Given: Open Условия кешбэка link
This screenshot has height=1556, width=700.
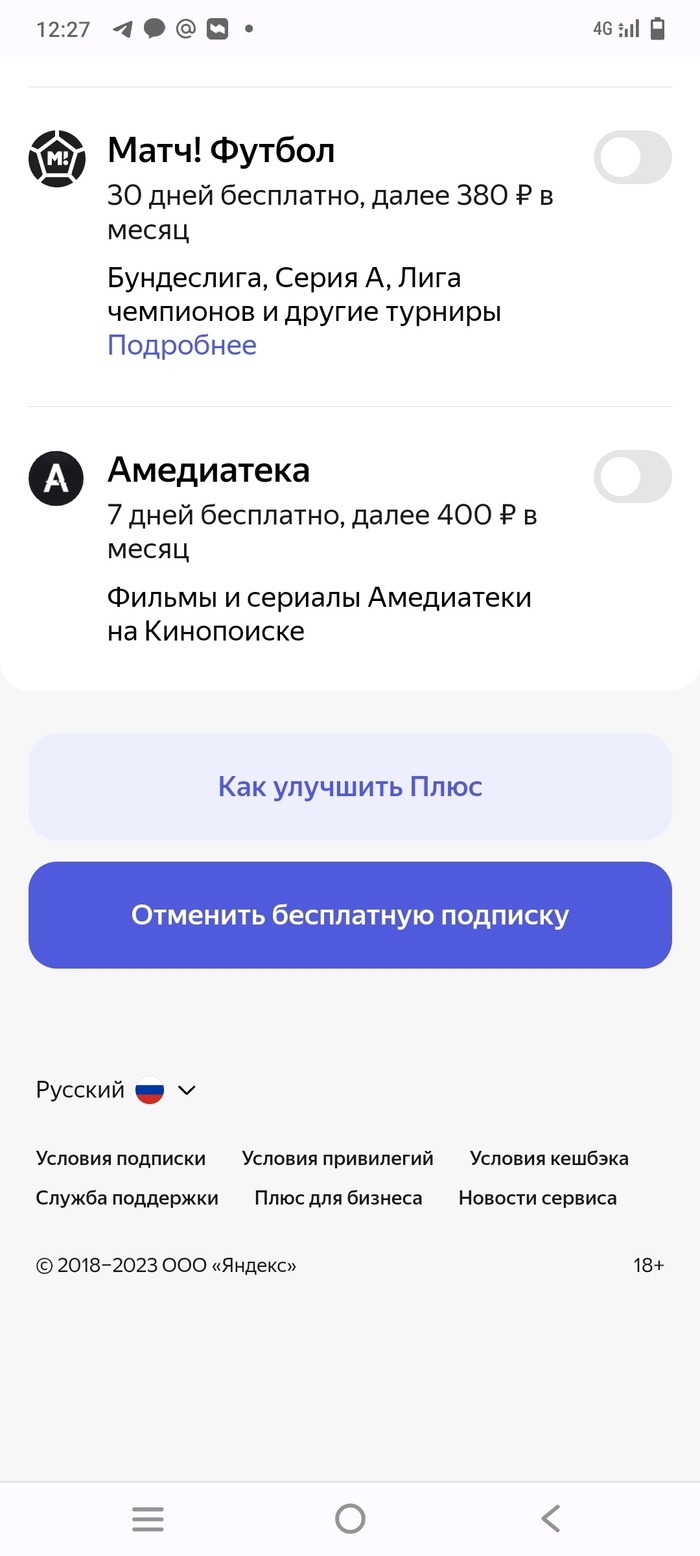Looking at the screenshot, I should (x=549, y=1159).
